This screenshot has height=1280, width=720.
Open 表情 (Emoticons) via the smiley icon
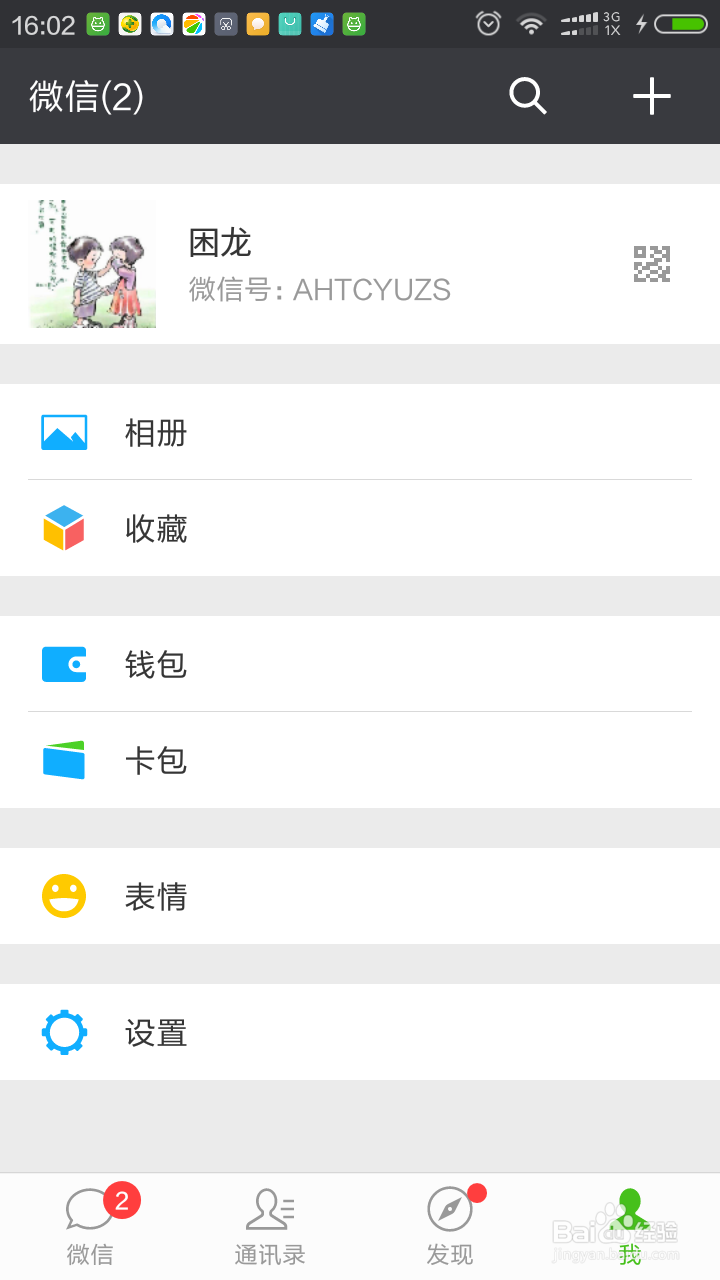pyautogui.click(x=63, y=896)
